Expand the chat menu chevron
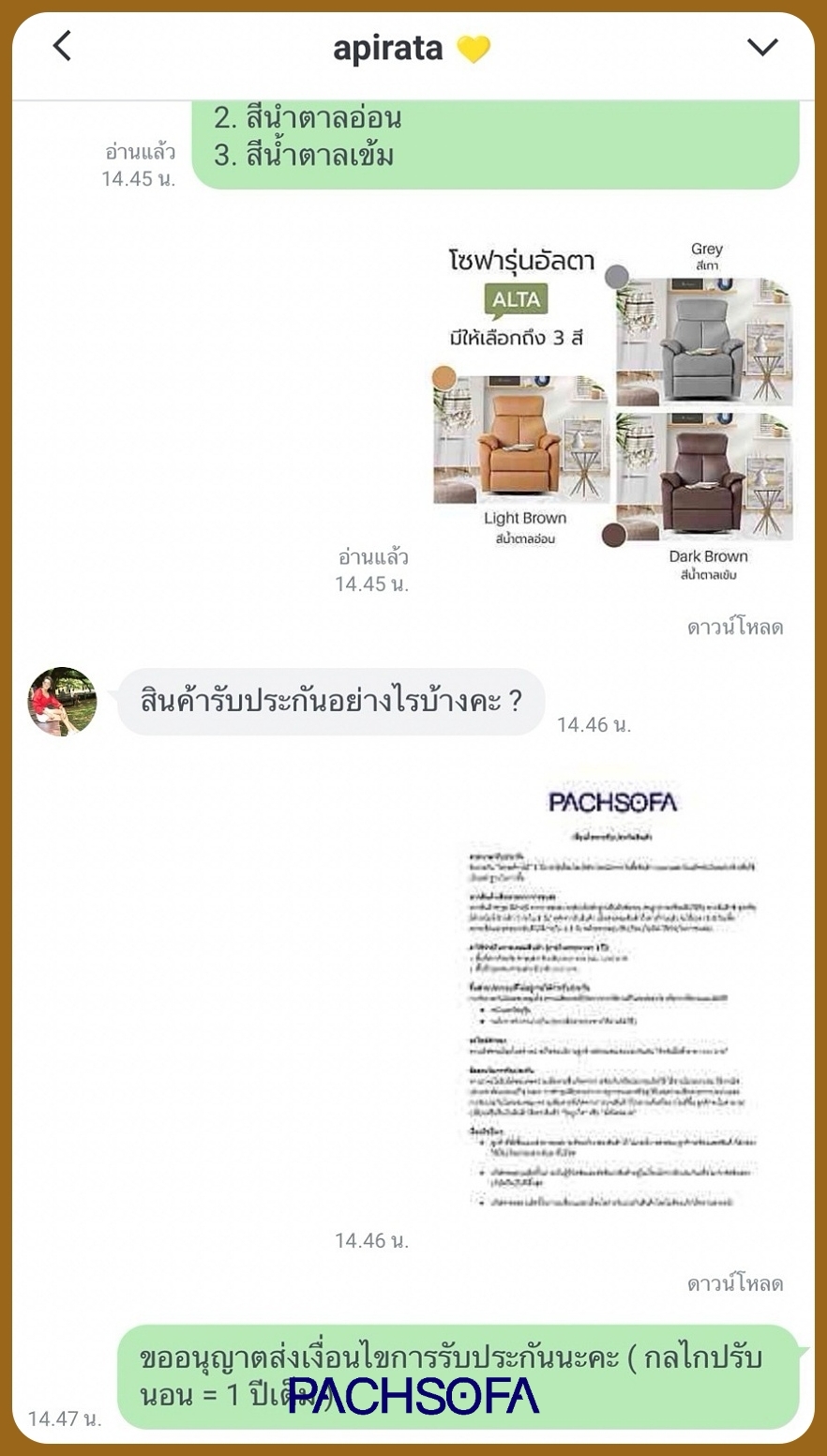827x1456 pixels. click(x=762, y=47)
